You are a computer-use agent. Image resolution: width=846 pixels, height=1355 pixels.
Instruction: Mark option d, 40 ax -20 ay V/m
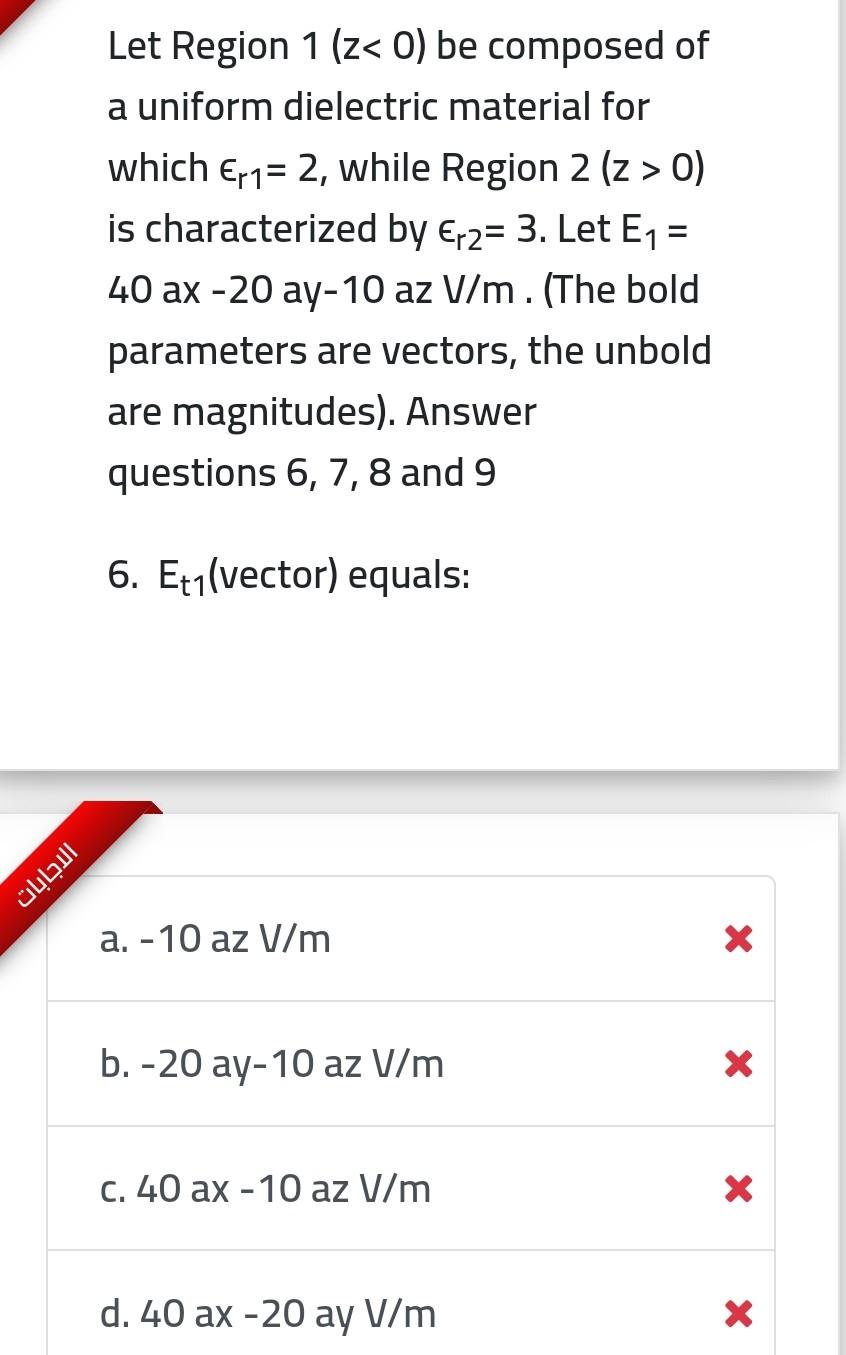click(268, 1313)
